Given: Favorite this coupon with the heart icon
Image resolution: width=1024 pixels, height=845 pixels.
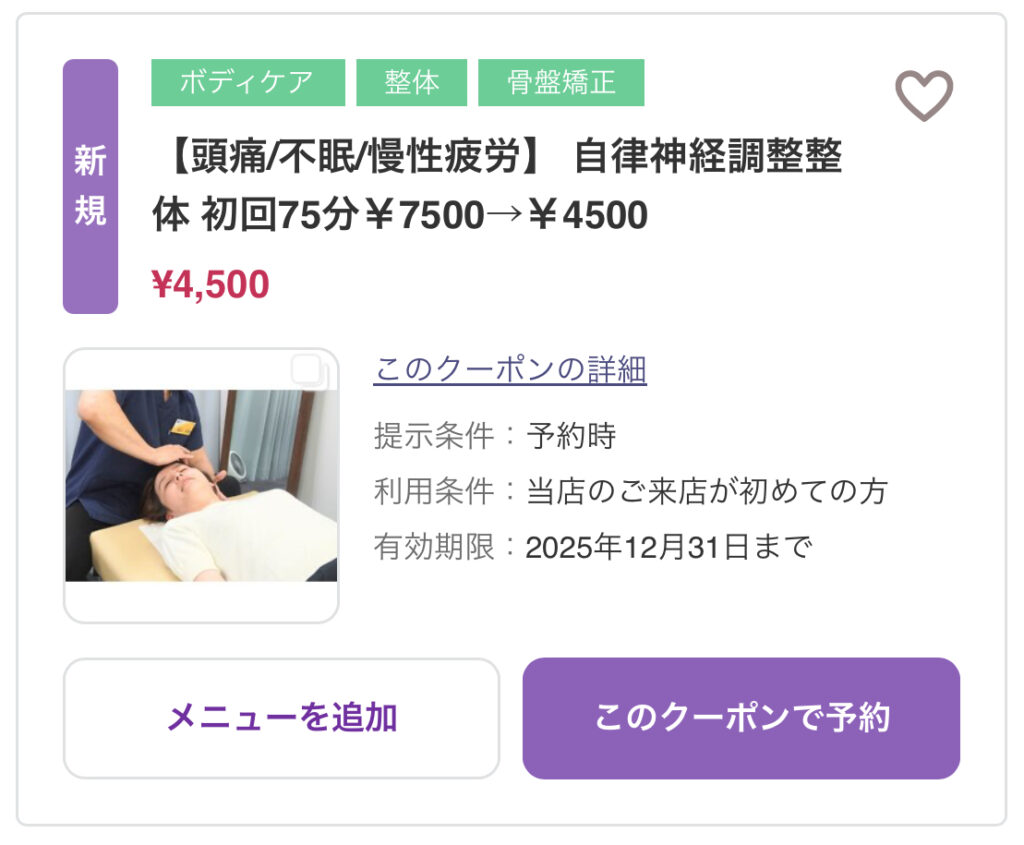Looking at the screenshot, I should pyautogui.click(x=923, y=96).
